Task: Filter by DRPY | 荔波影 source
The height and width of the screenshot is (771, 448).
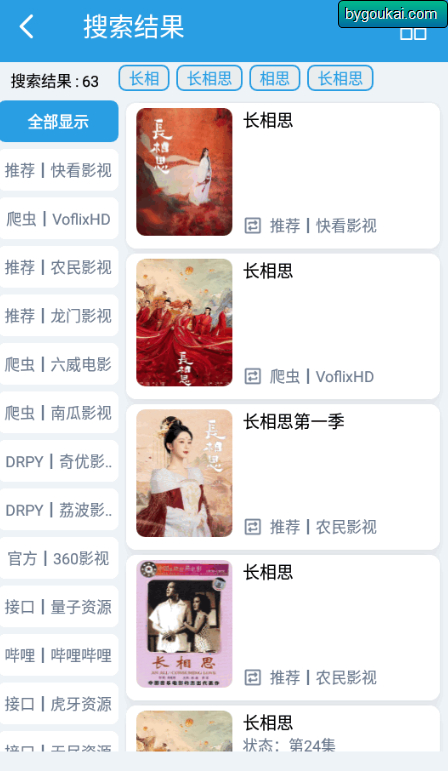Action: (x=59, y=510)
